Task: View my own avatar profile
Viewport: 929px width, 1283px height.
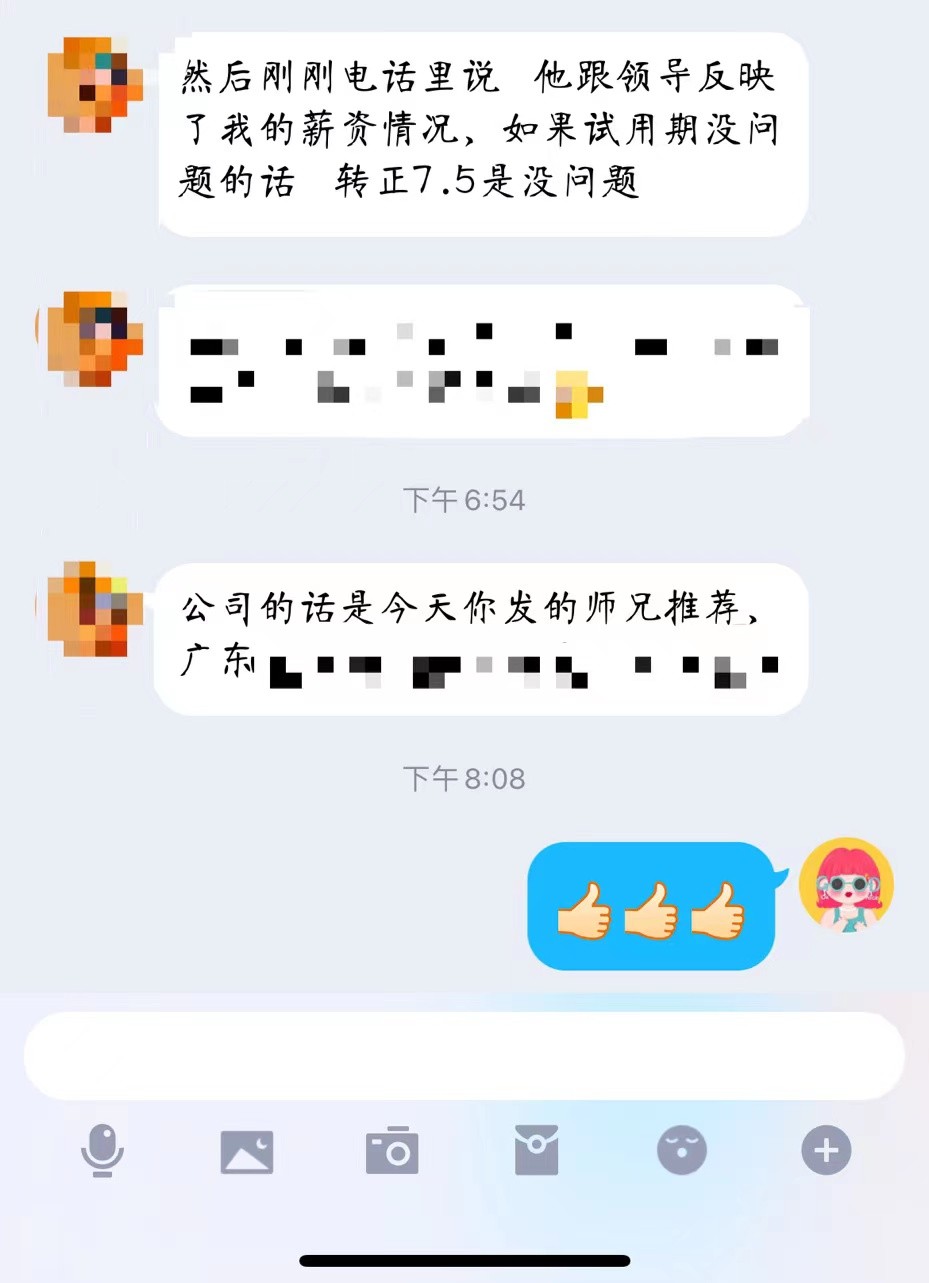Action: click(846, 885)
